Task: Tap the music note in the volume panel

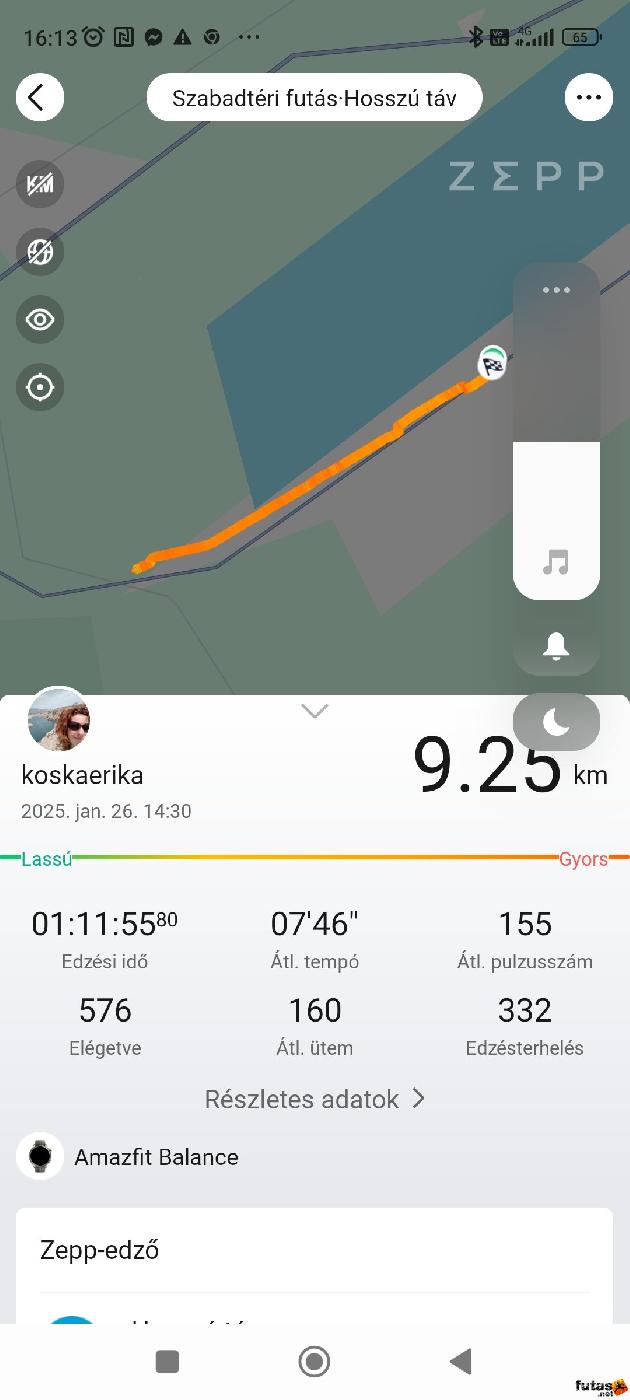Action: (556, 562)
